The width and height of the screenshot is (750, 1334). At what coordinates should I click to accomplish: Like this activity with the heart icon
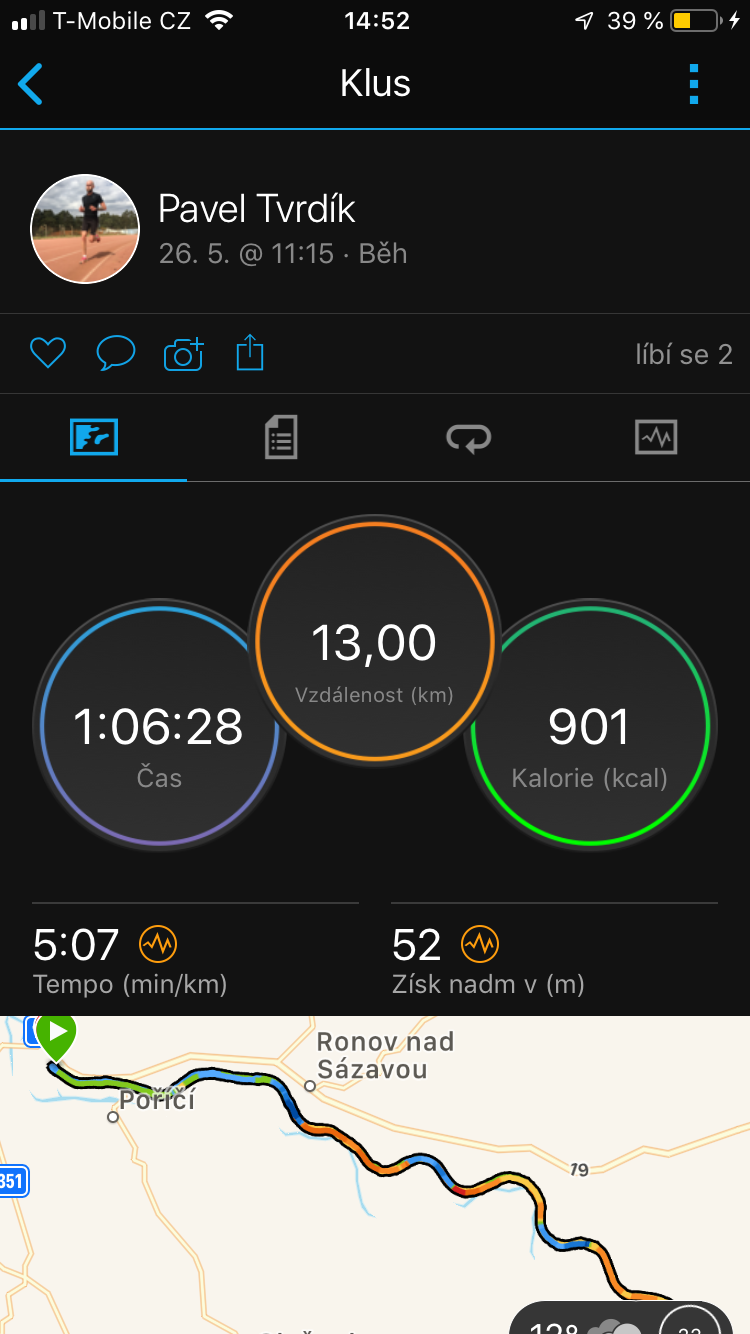point(47,353)
